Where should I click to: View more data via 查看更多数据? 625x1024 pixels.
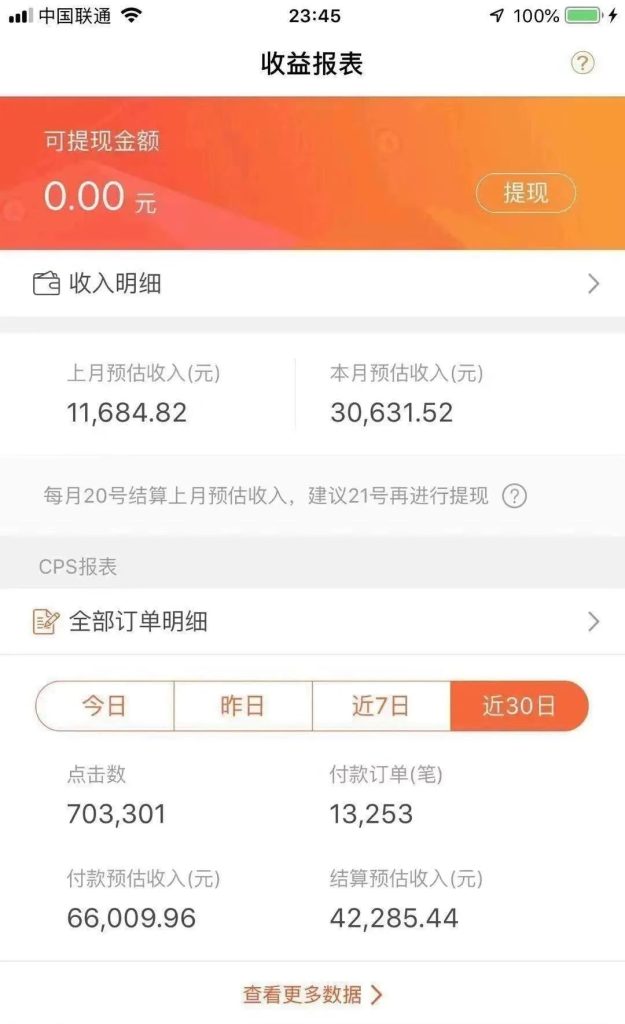coord(312,994)
